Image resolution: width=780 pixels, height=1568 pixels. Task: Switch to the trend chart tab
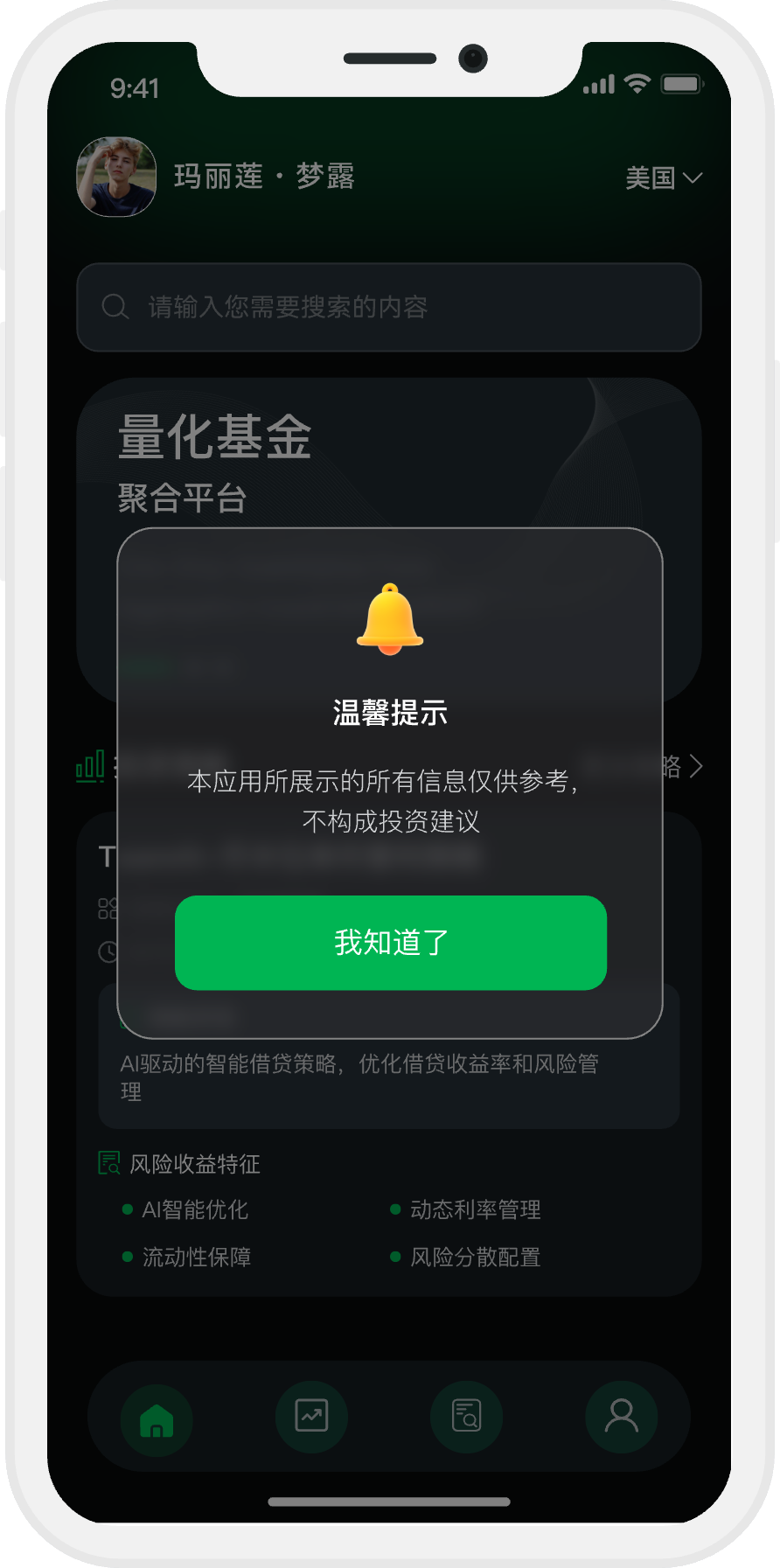pos(311,1416)
